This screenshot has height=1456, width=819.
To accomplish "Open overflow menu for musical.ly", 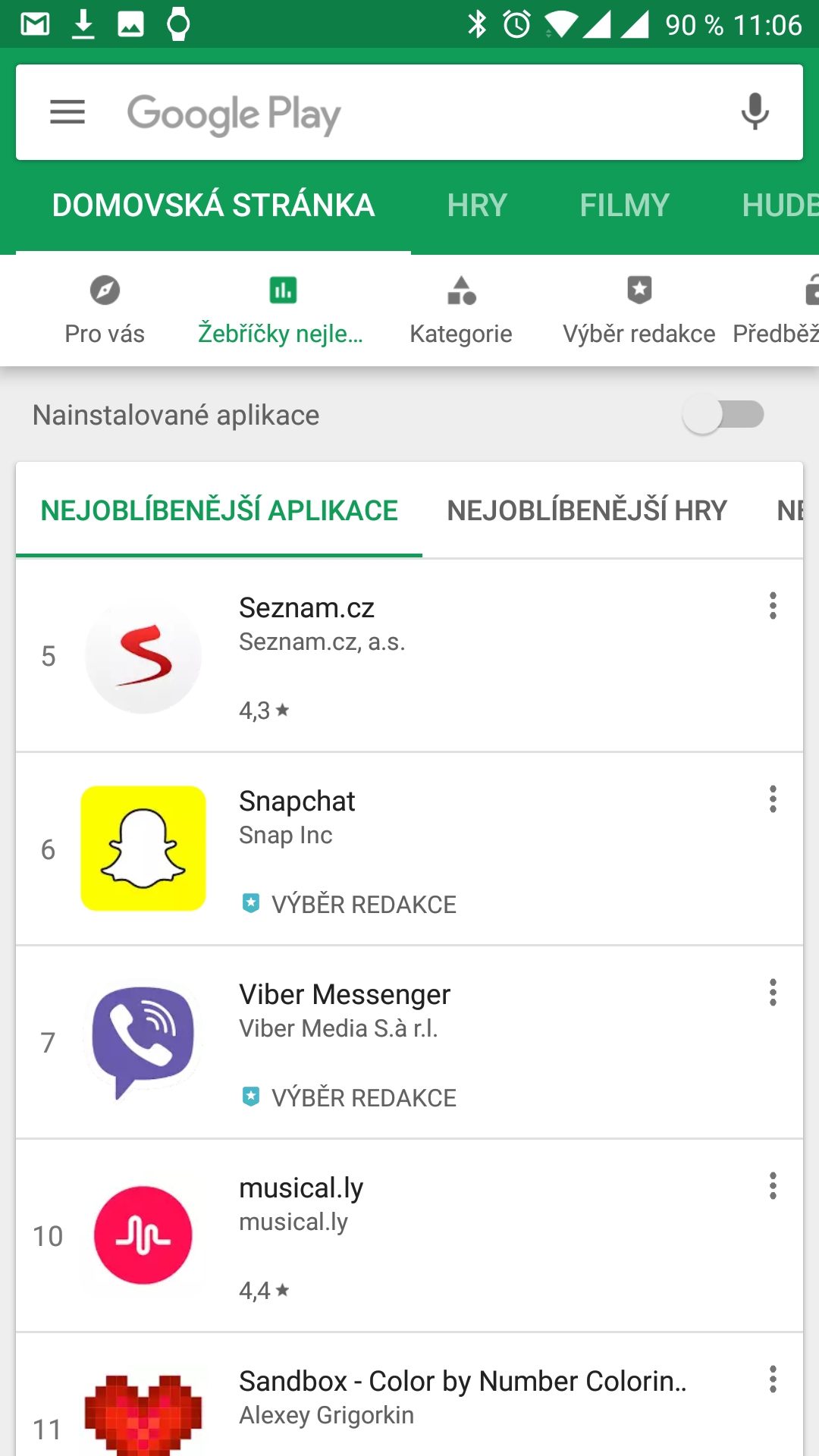I will pyautogui.click(x=773, y=1186).
